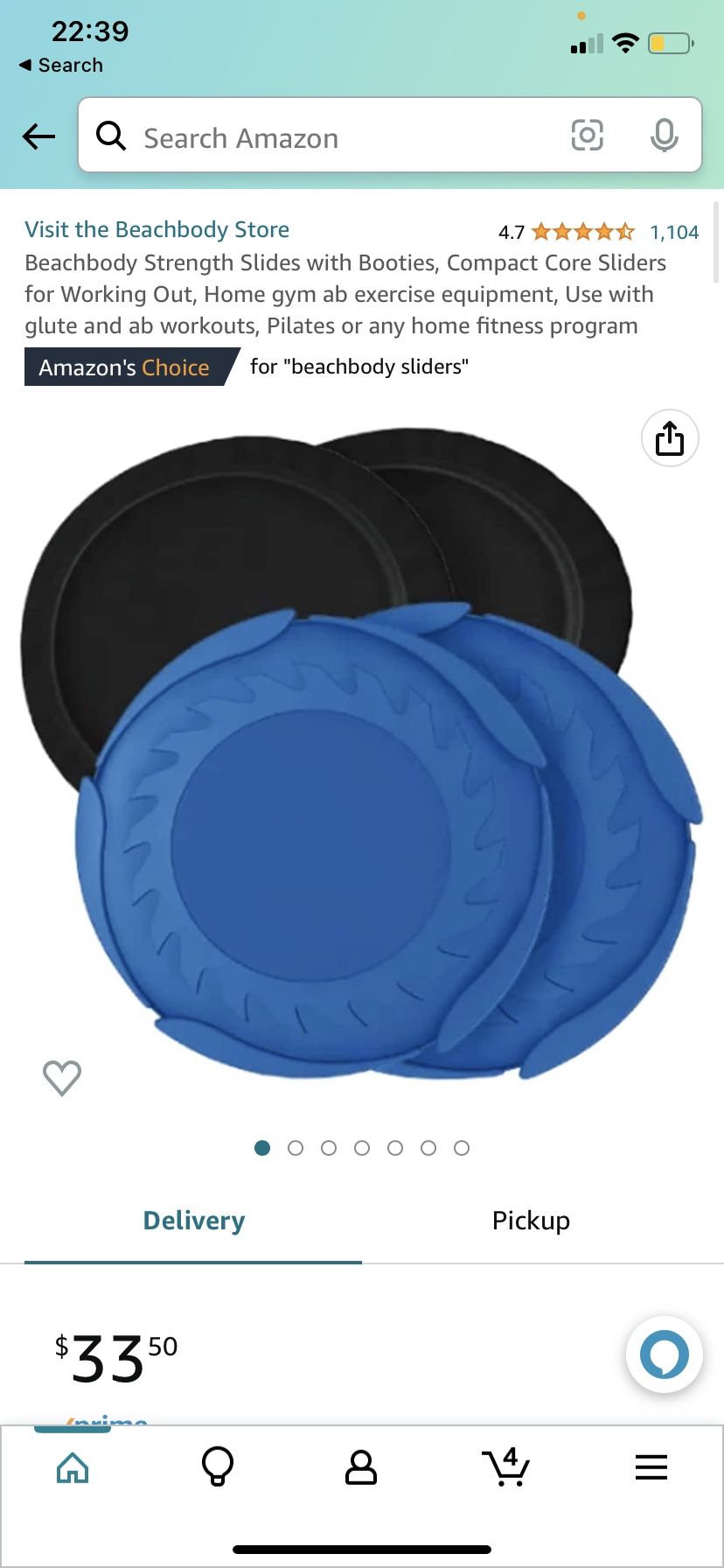Open the account profile tab
This screenshot has width=724, height=1568.
click(361, 1467)
